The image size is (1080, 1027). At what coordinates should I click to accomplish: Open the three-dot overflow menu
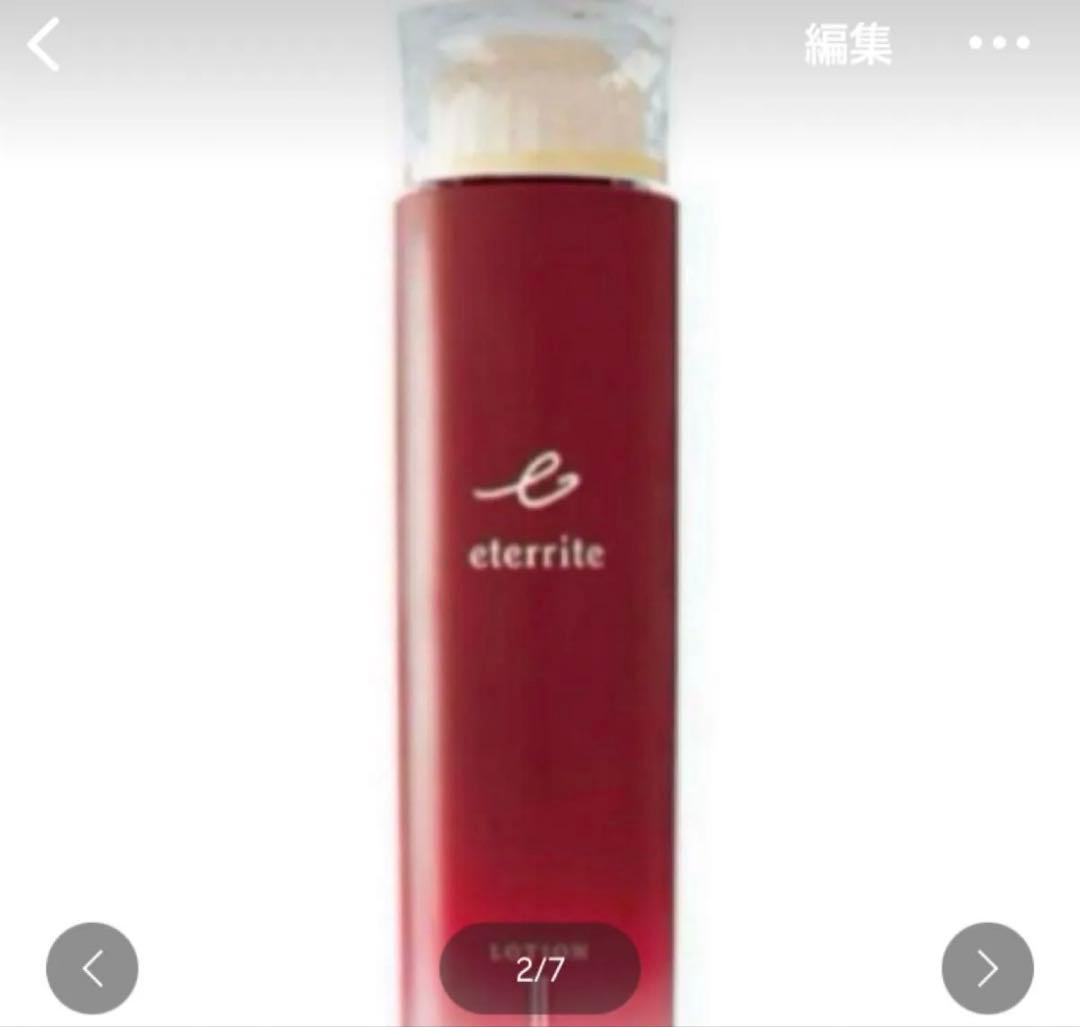[x=999, y=44]
